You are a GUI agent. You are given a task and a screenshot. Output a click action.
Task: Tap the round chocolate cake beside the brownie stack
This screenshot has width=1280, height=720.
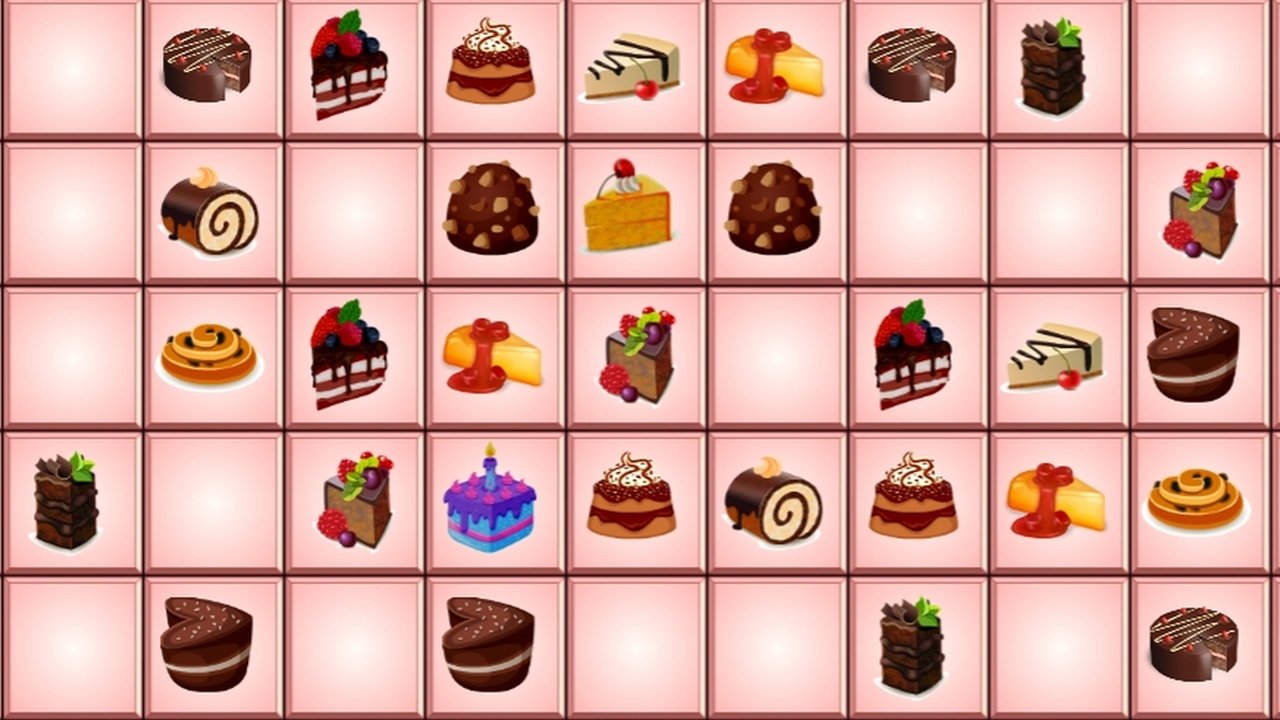[911, 65]
